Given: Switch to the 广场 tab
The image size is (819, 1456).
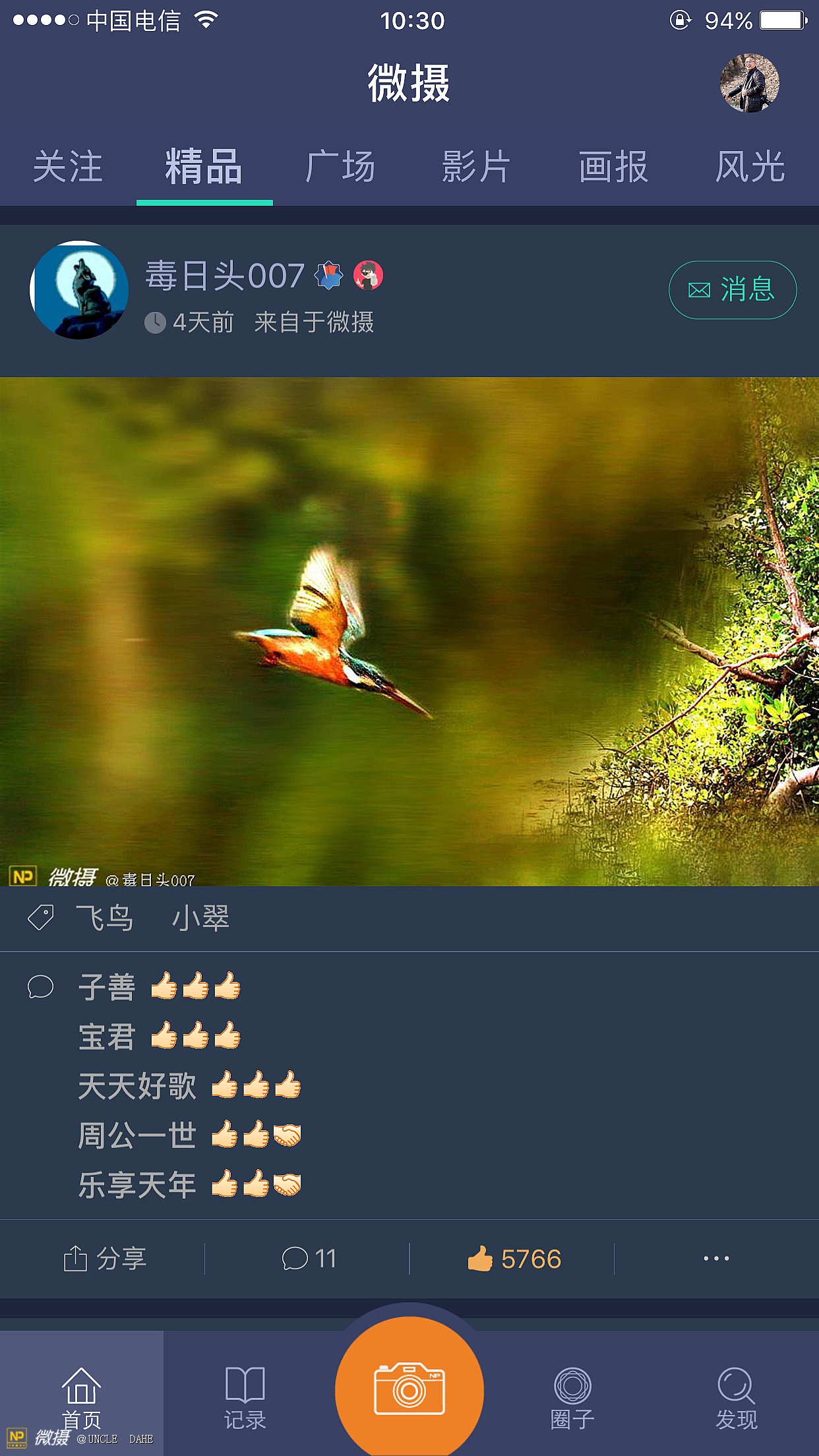Looking at the screenshot, I should coord(340,167).
